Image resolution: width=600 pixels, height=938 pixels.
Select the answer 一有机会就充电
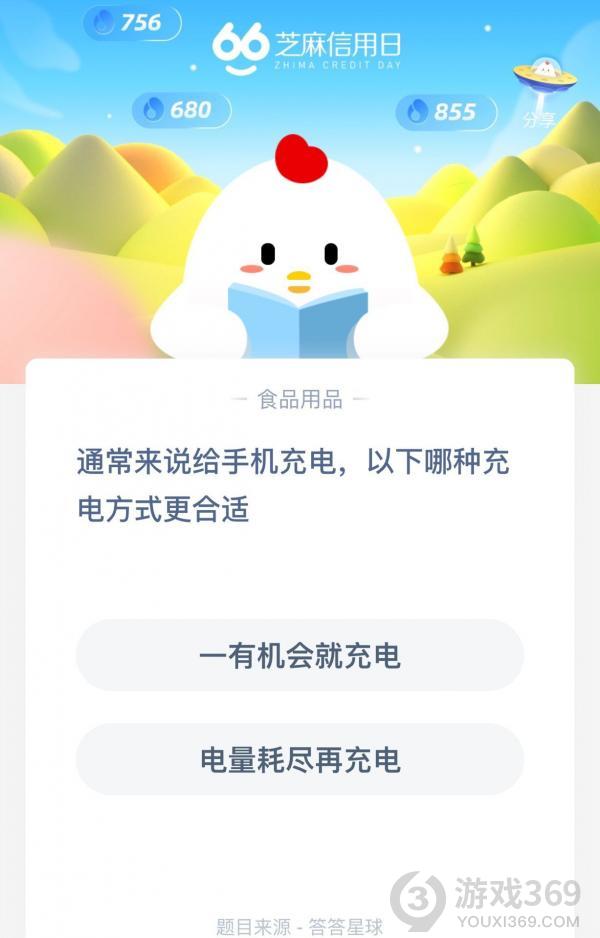300,656
